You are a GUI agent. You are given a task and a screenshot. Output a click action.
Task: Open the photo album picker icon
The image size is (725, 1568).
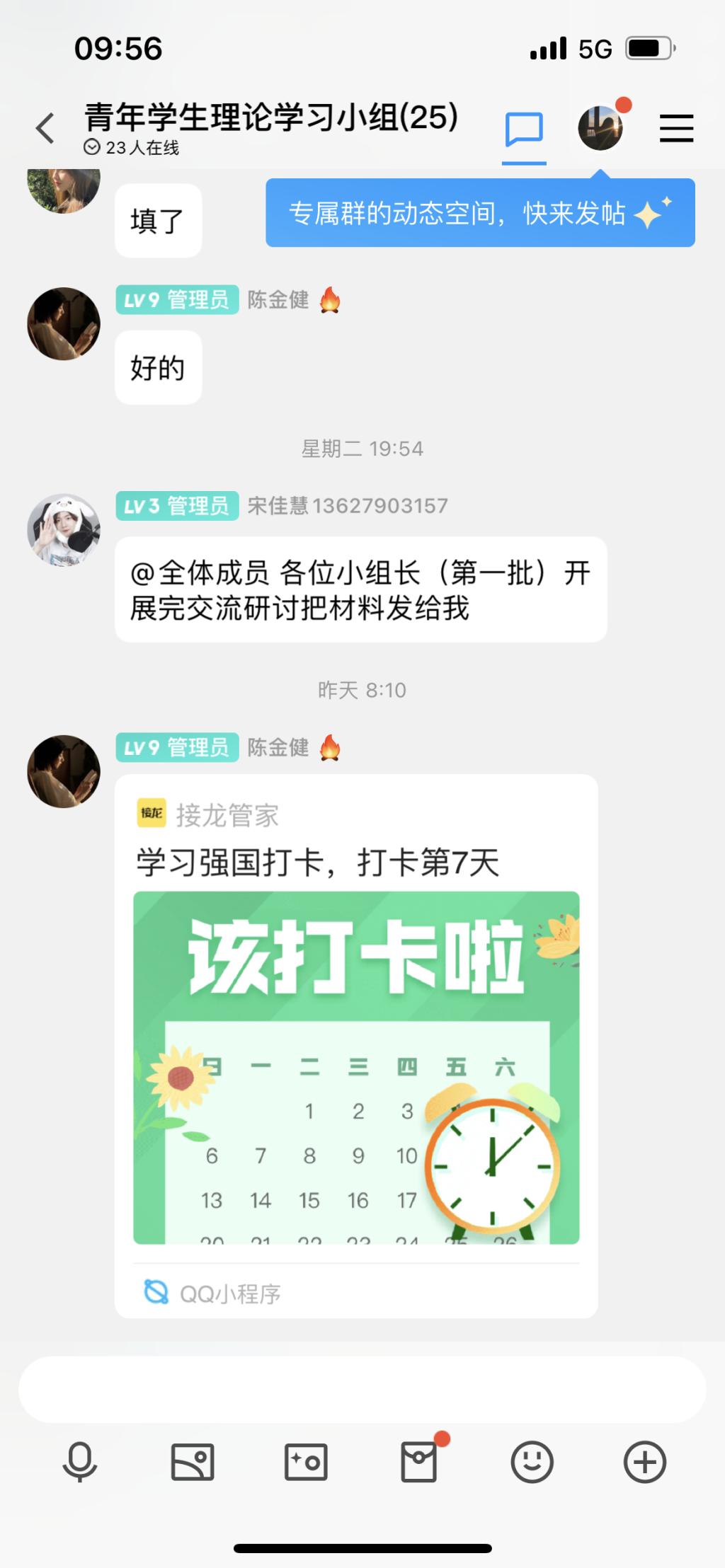(x=193, y=1462)
